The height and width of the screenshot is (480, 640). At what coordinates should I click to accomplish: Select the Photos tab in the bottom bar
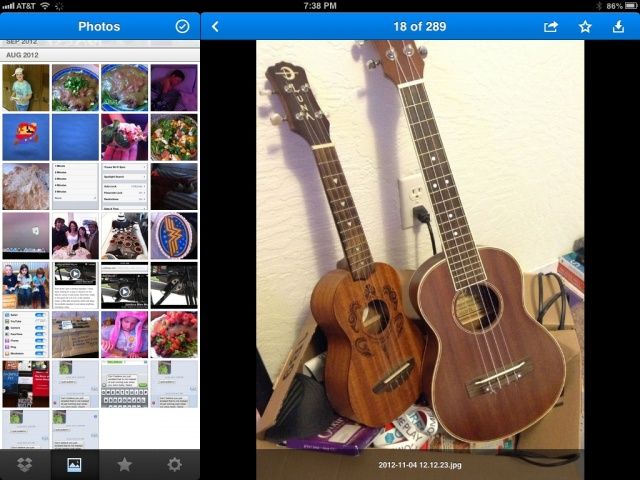point(74,464)
